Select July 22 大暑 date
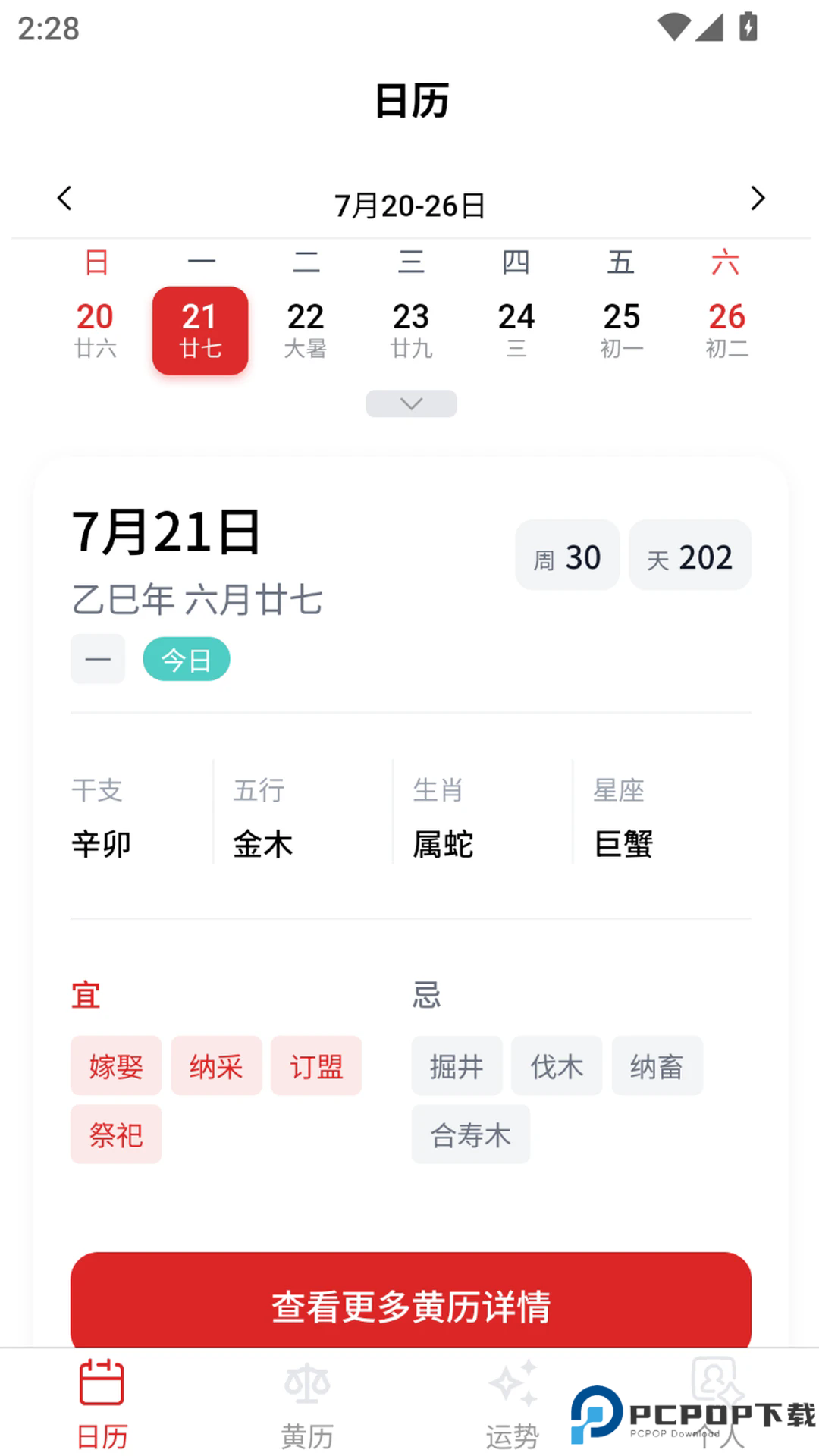This screenshot has width=819, height=1456. (x=306, y=330)
